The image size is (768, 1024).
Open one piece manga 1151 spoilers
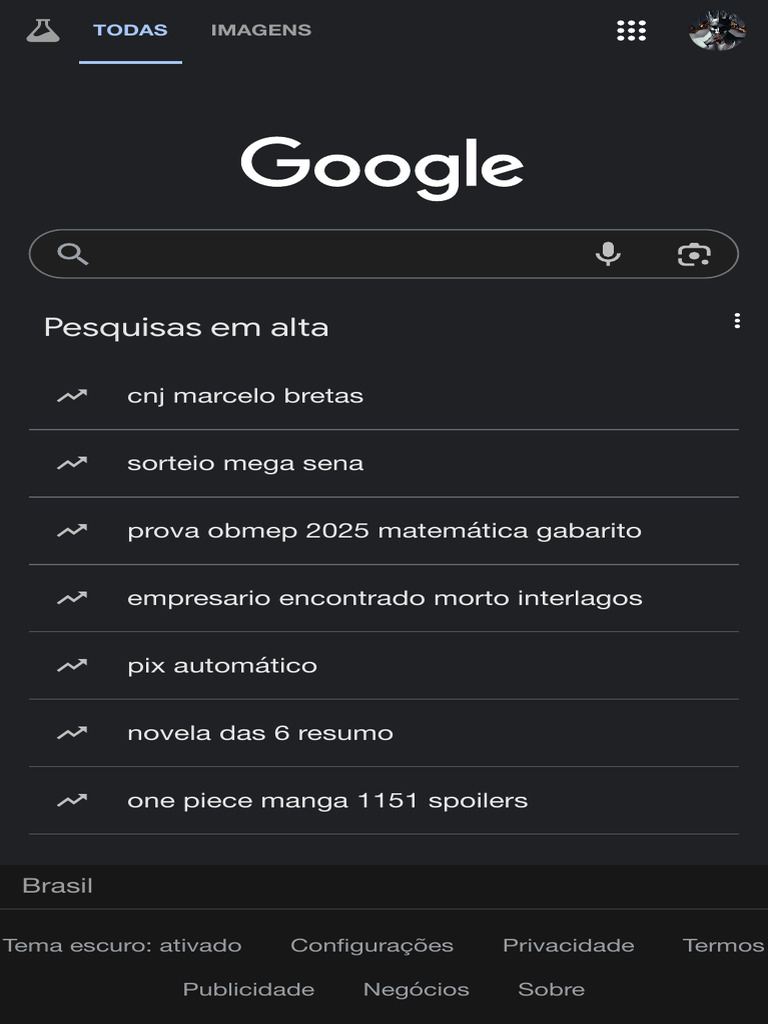pyautogui.click(x=327, y=801)
